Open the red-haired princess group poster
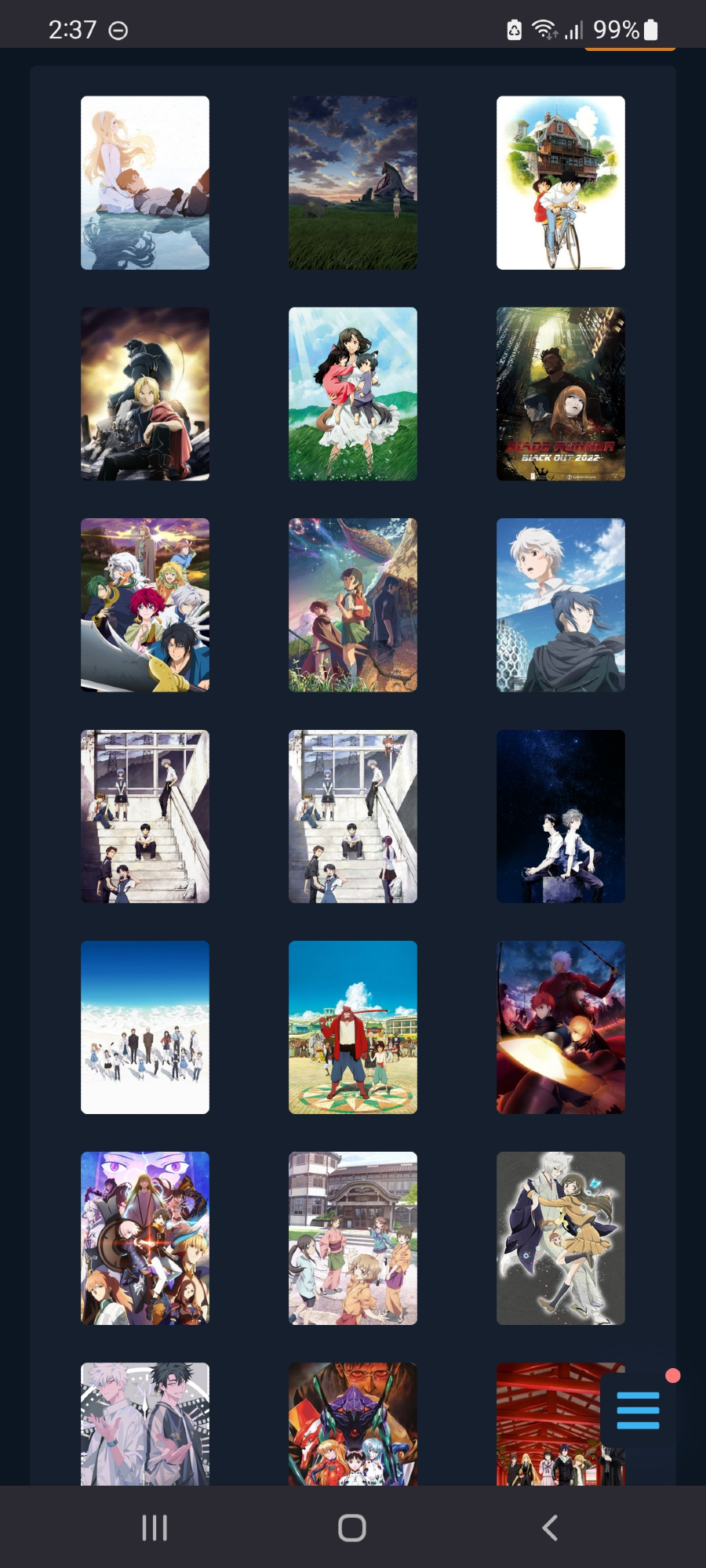Screen dimensions: 706x1568 (145, 604)
